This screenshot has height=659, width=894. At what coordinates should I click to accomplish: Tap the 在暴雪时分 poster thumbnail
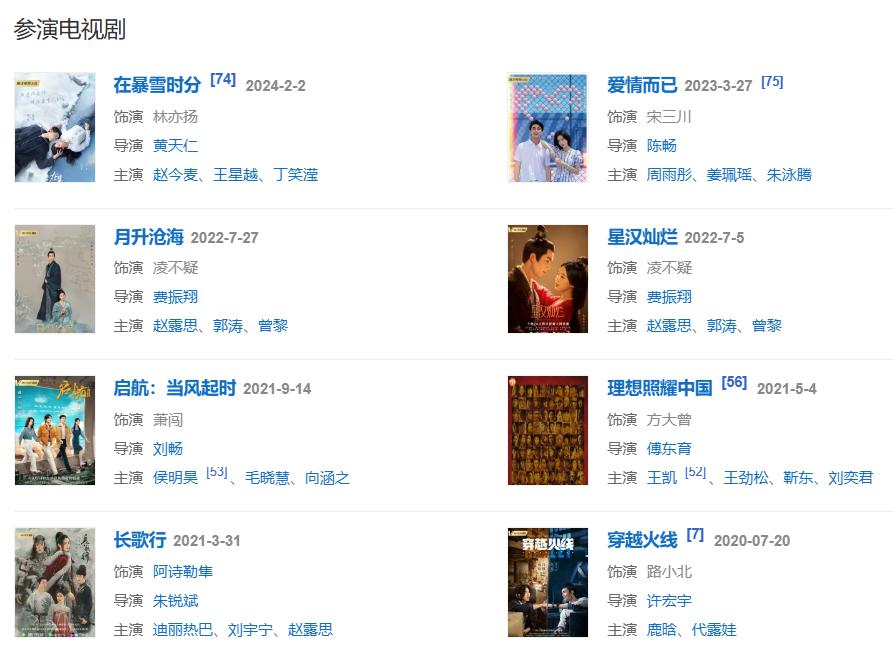point(55,127)
